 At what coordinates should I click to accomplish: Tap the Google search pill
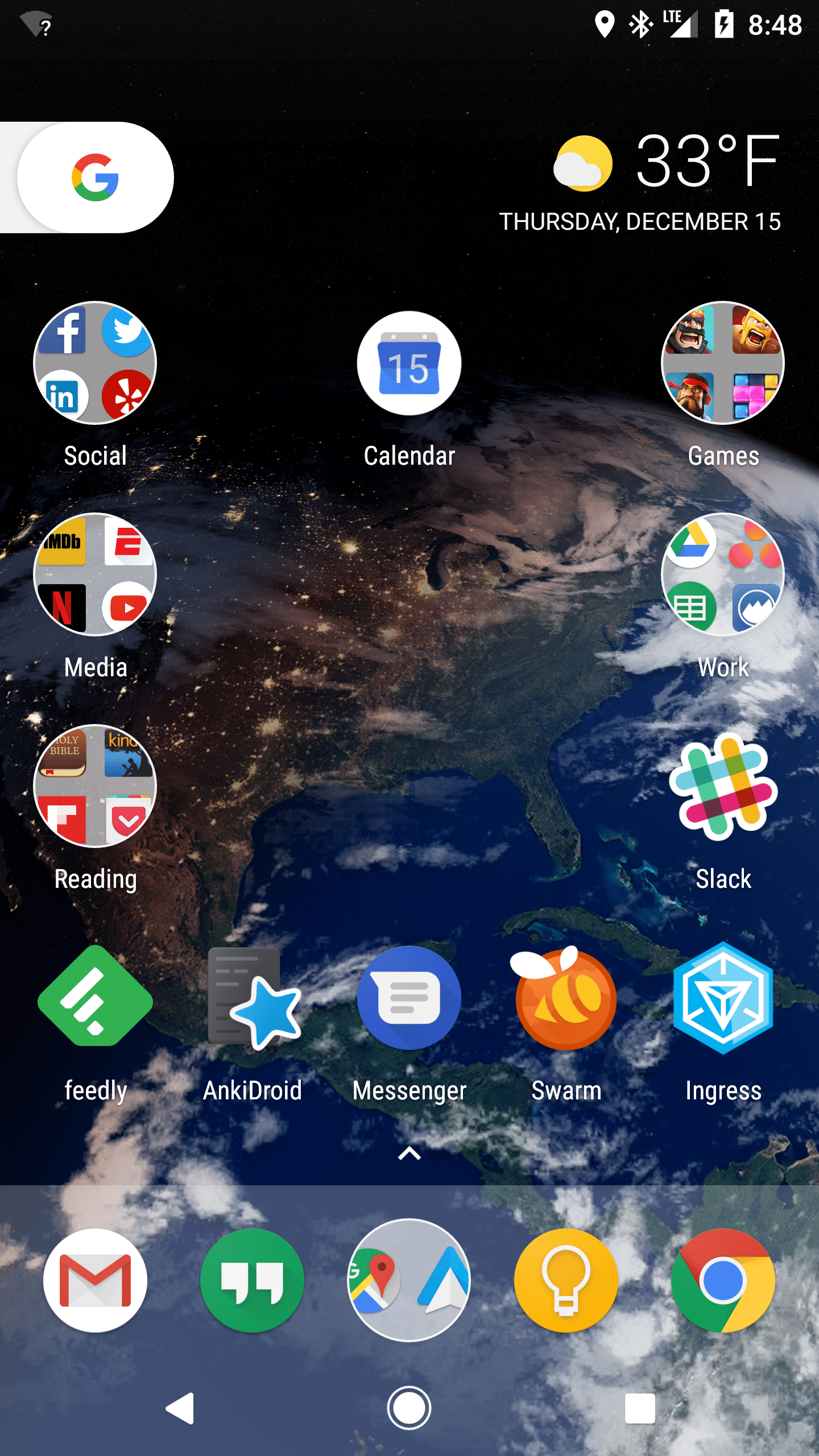click(94, 177)
